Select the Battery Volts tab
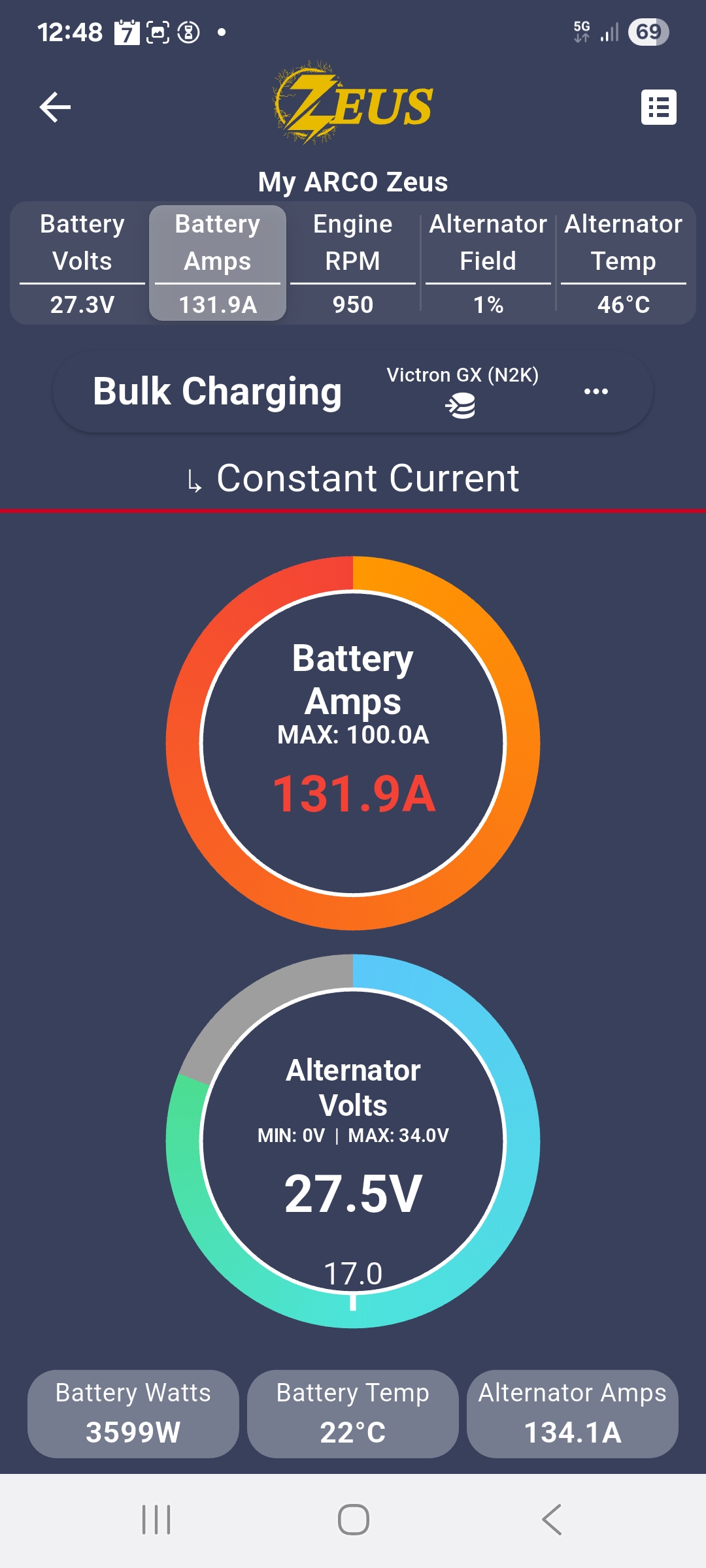 click(82, 263)
